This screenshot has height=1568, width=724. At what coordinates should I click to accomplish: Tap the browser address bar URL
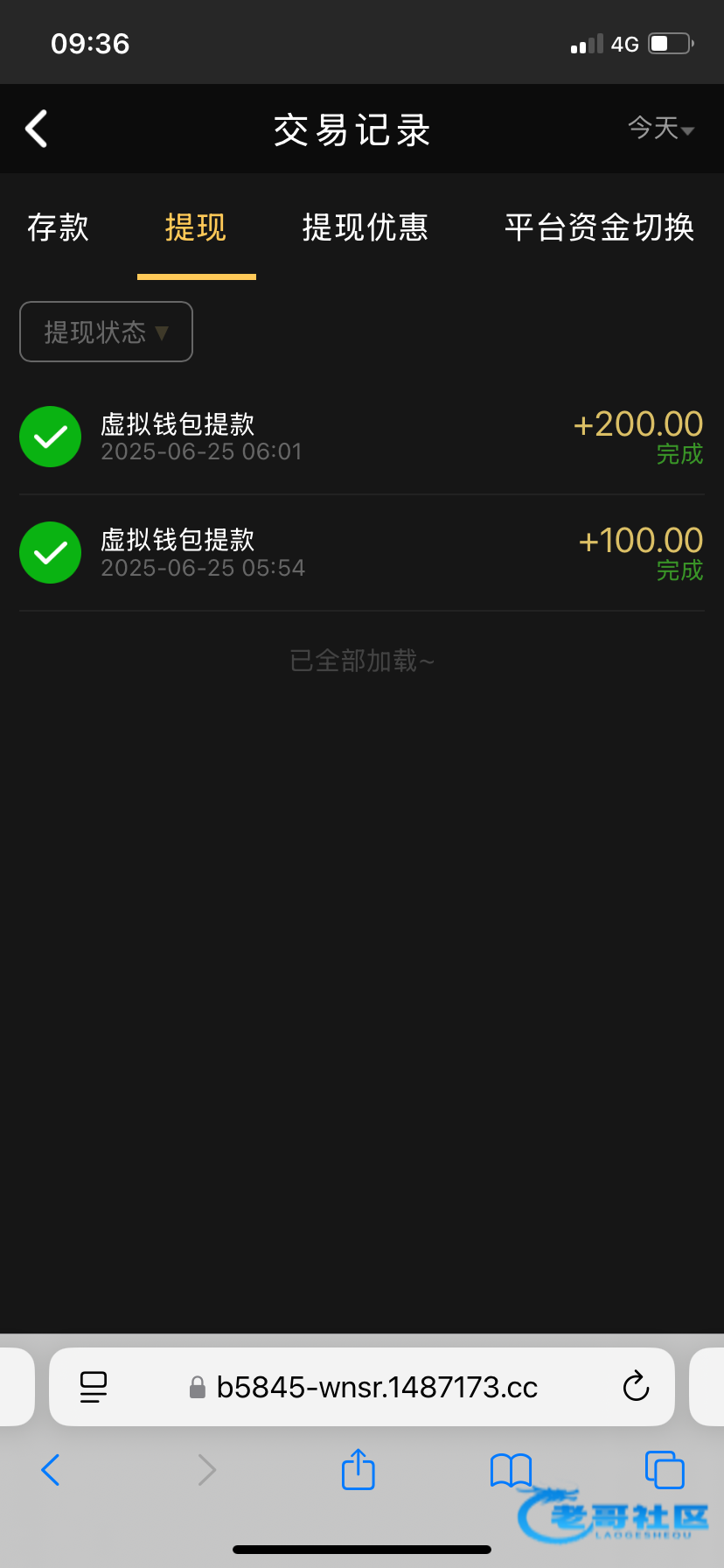point(377,1387)
